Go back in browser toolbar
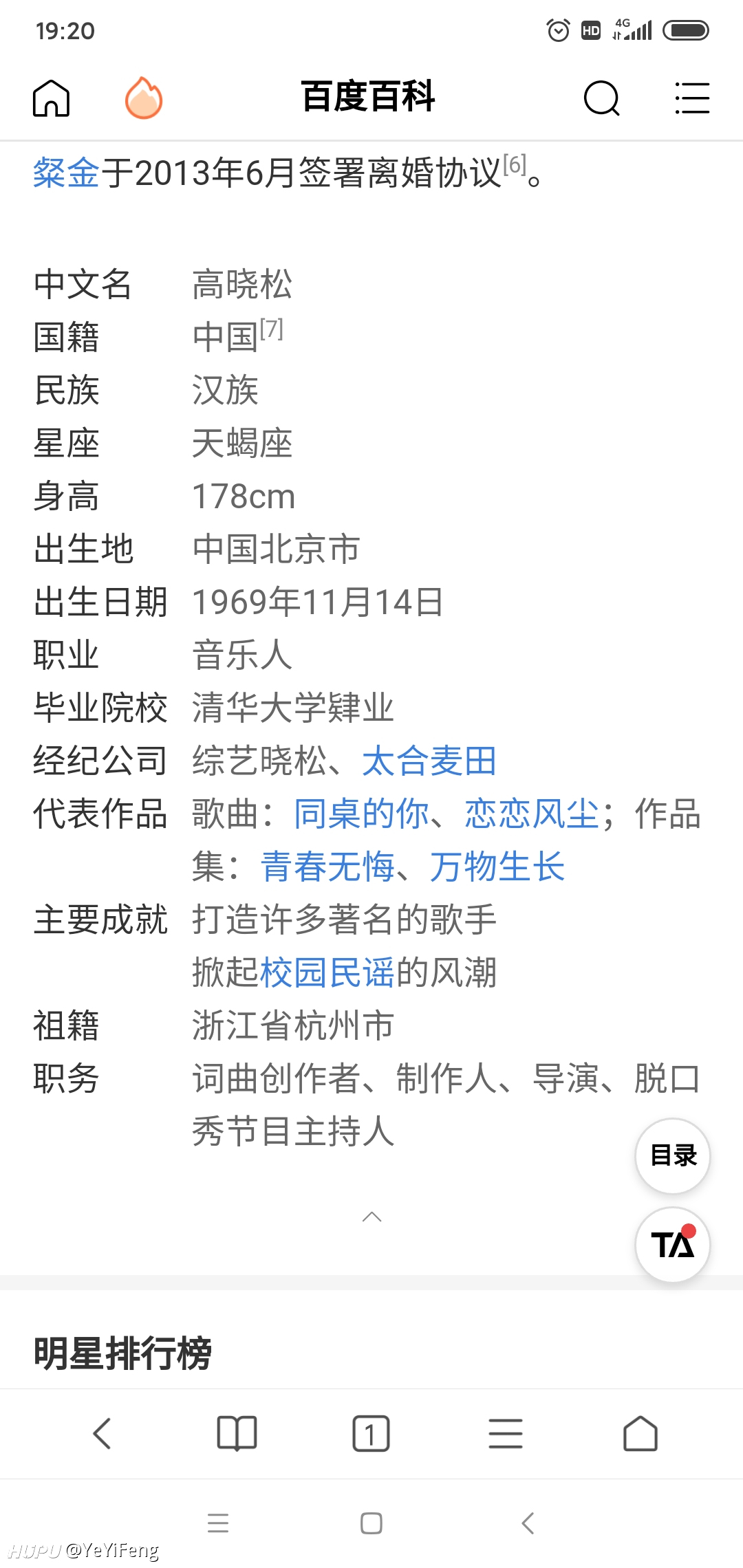The height and width of the screenshot is (1568, 743). pos(103,1434)
